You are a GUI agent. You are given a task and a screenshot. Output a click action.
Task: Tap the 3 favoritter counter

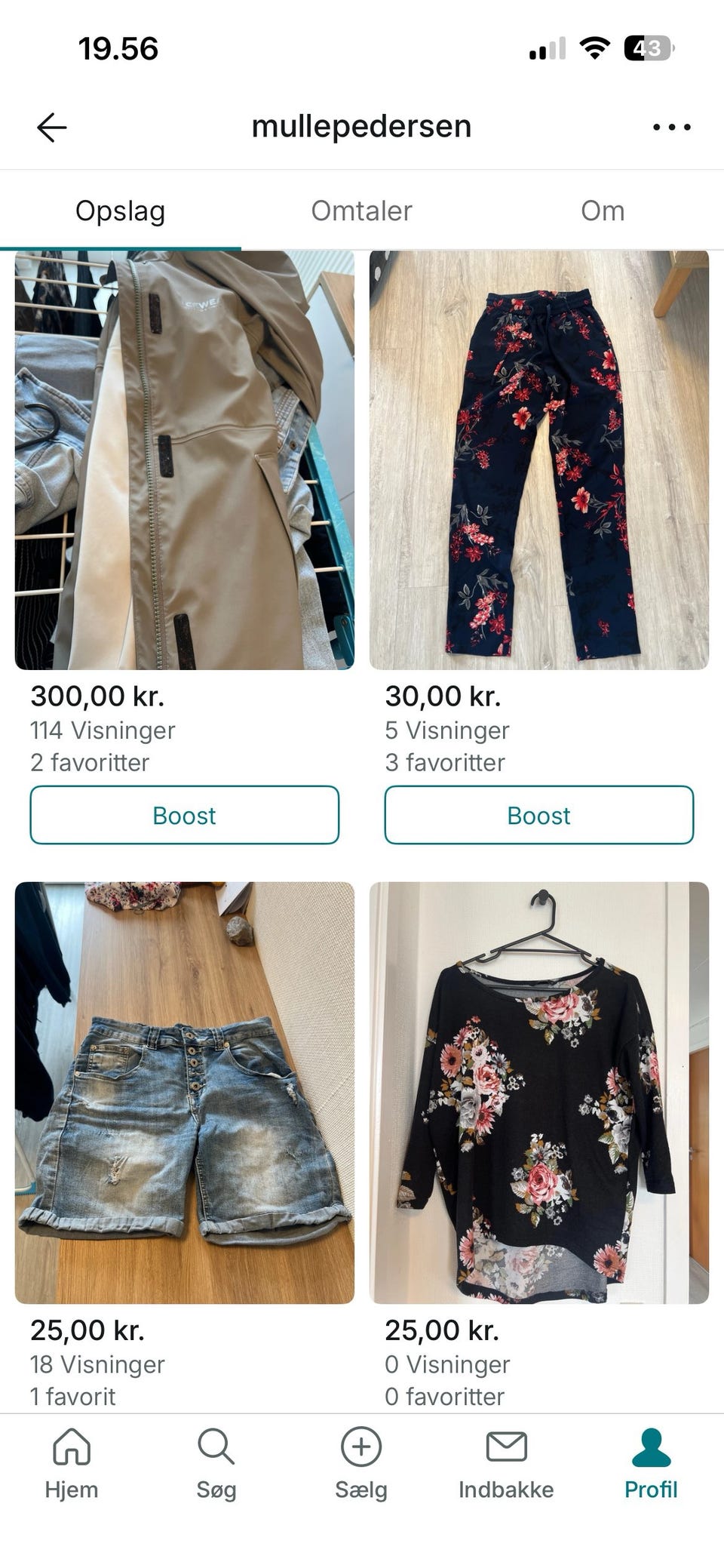[443, 762]
